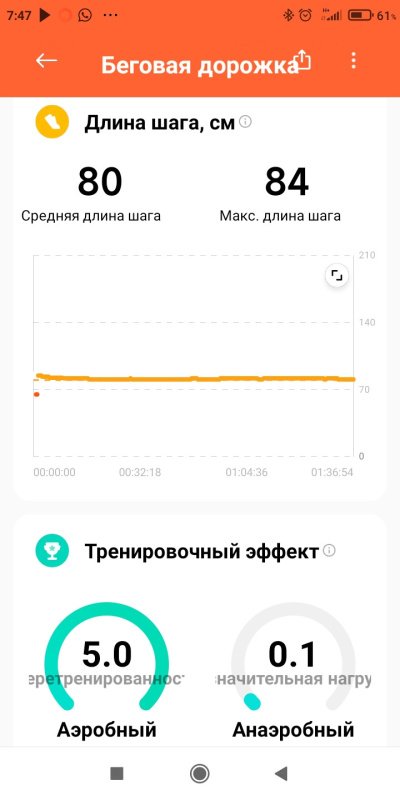
Task: Go back using the header arrow
Action: pos(46,61)
